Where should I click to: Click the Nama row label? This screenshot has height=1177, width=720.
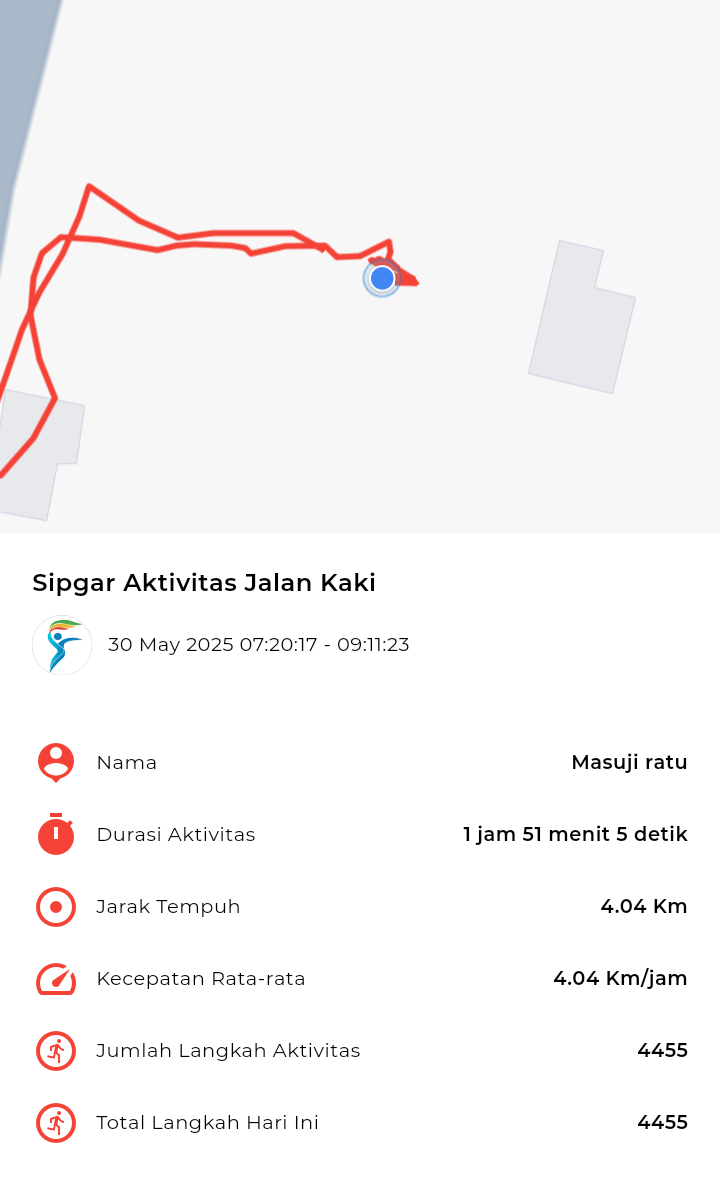tap(127, 762)
